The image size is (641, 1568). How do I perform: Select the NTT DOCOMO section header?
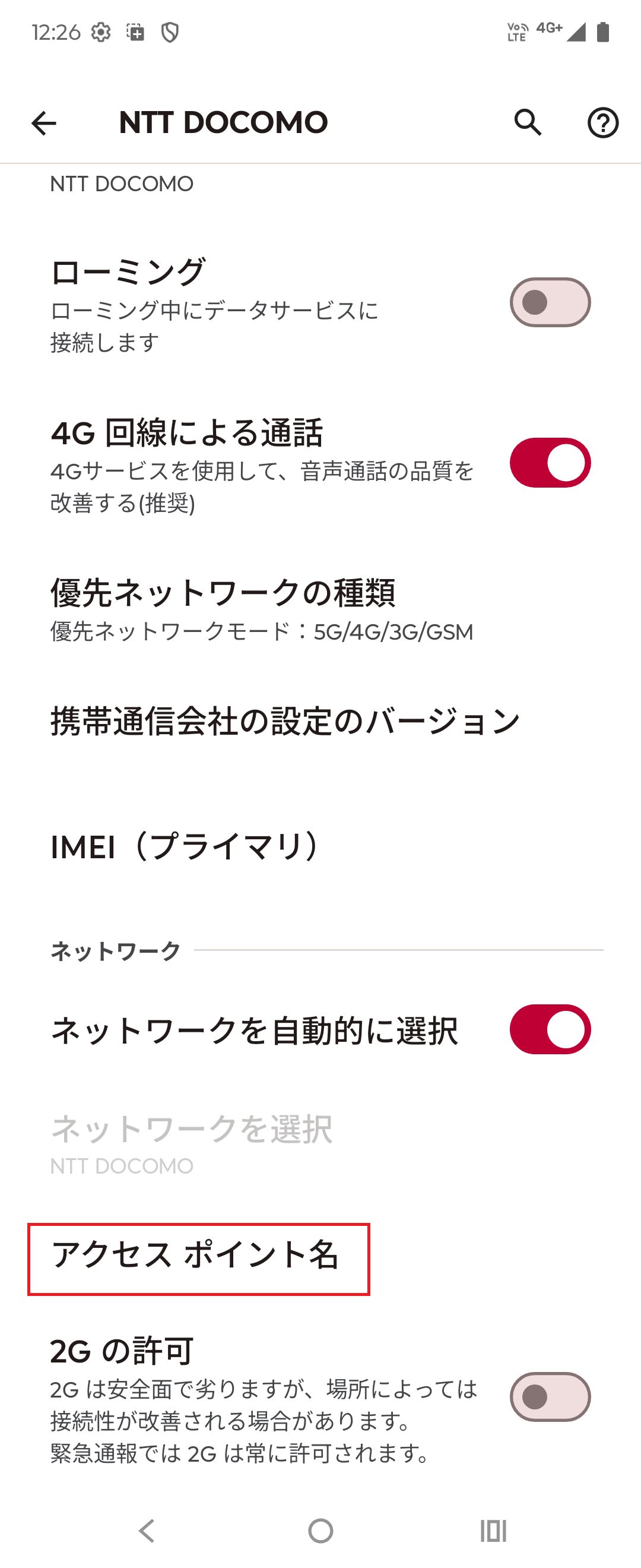pos(122,183)
